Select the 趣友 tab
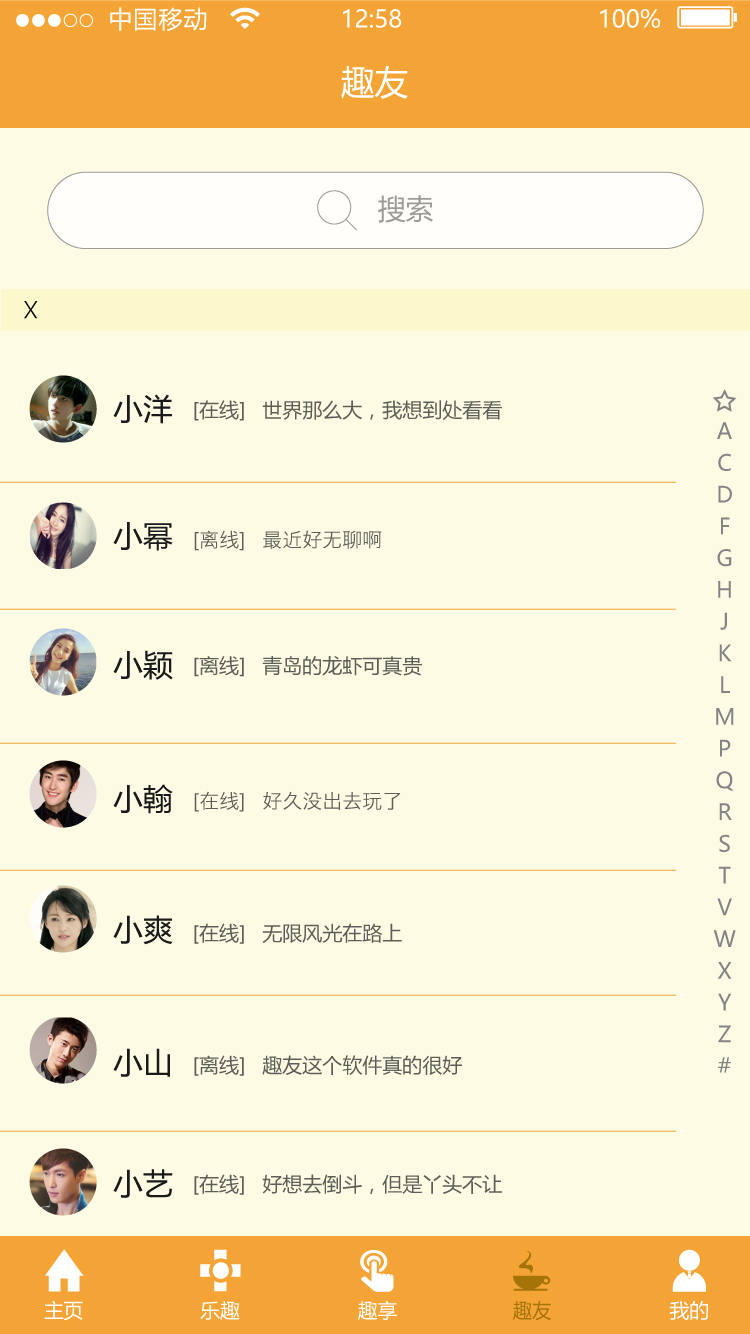The height and width of the screenshot is (1334, 750). pyautogui.click(x=532, y=1285)
